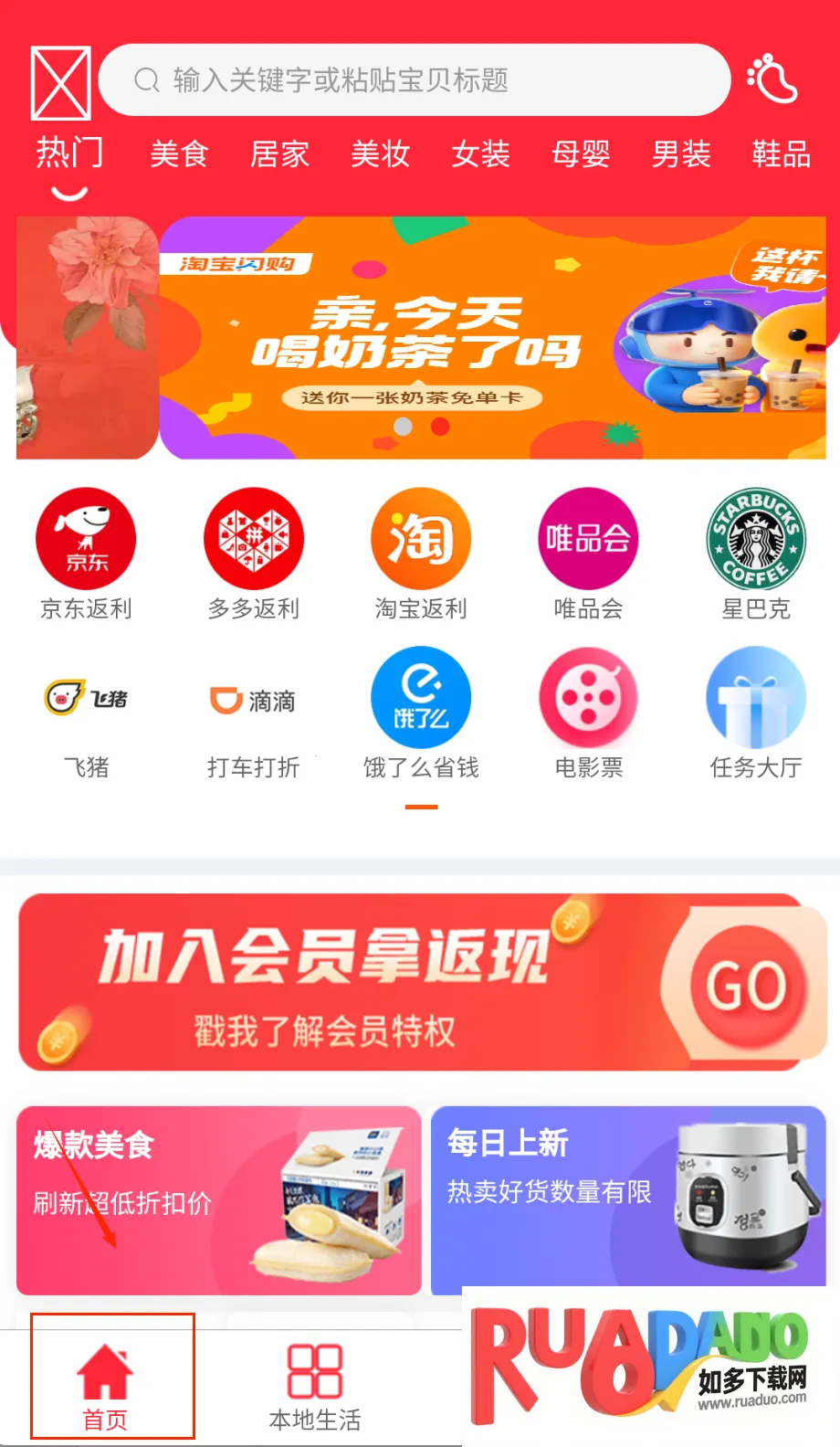The height and width of the screenshot is (1447, 840).
Task: Switch to the 美食 category tab
Action: 179,154
